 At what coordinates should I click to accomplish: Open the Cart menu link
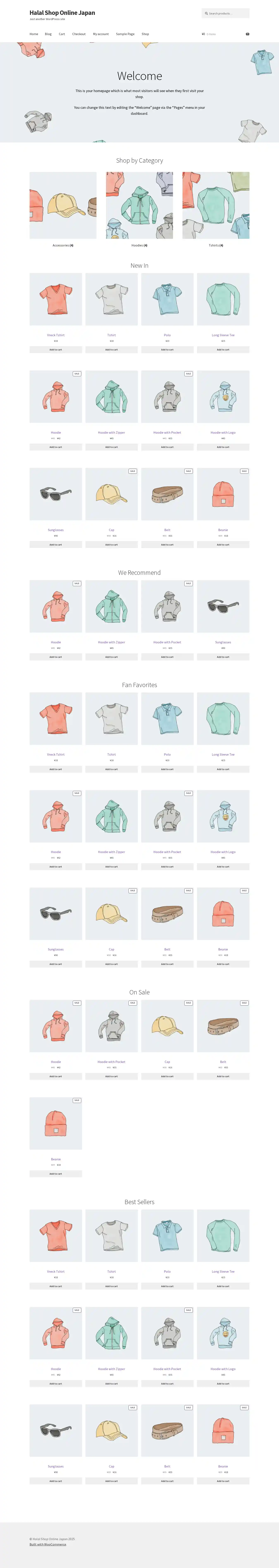coord(62,34)
